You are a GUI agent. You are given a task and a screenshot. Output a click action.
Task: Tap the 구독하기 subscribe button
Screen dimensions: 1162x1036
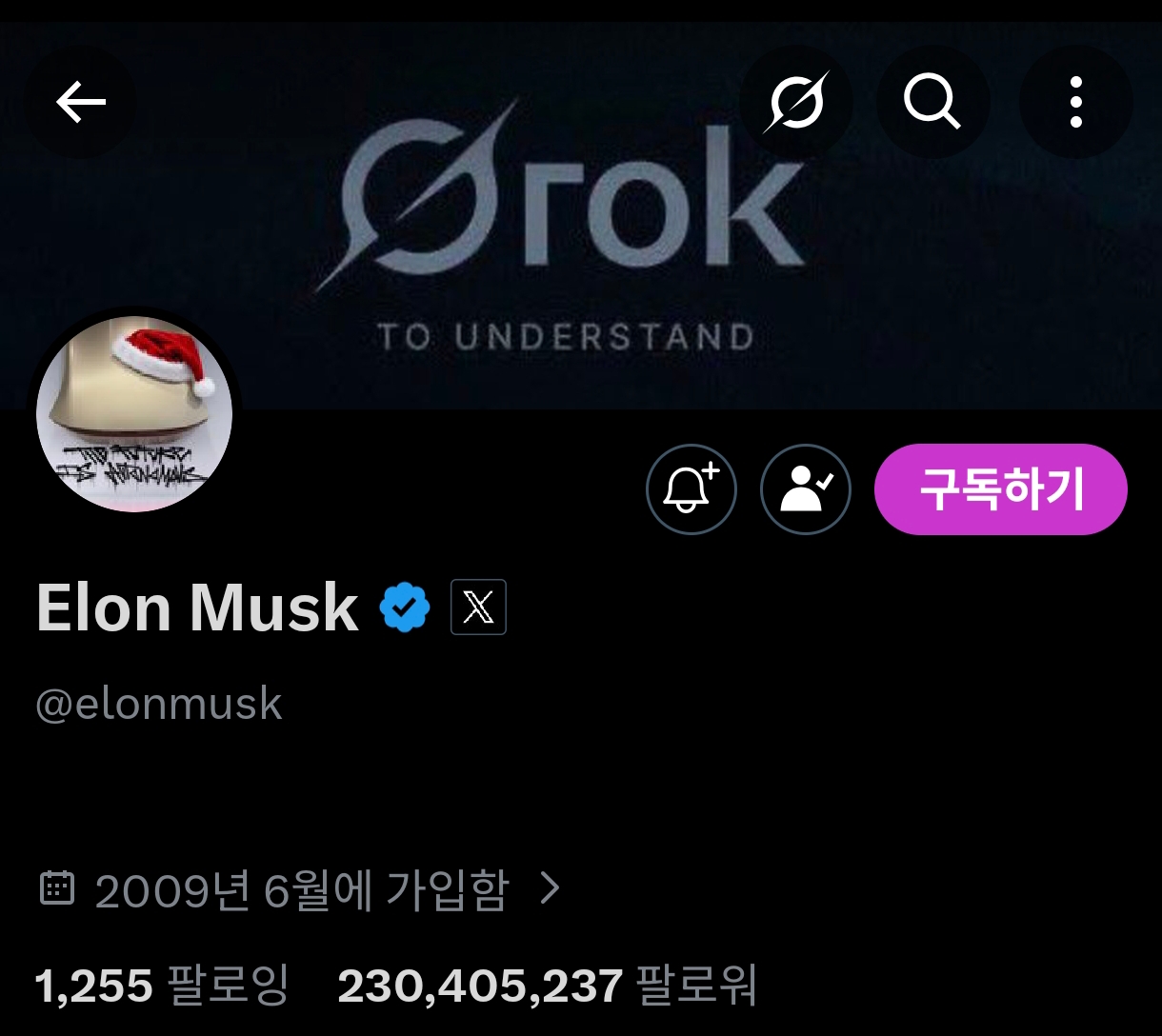(x=1000, y=489)
